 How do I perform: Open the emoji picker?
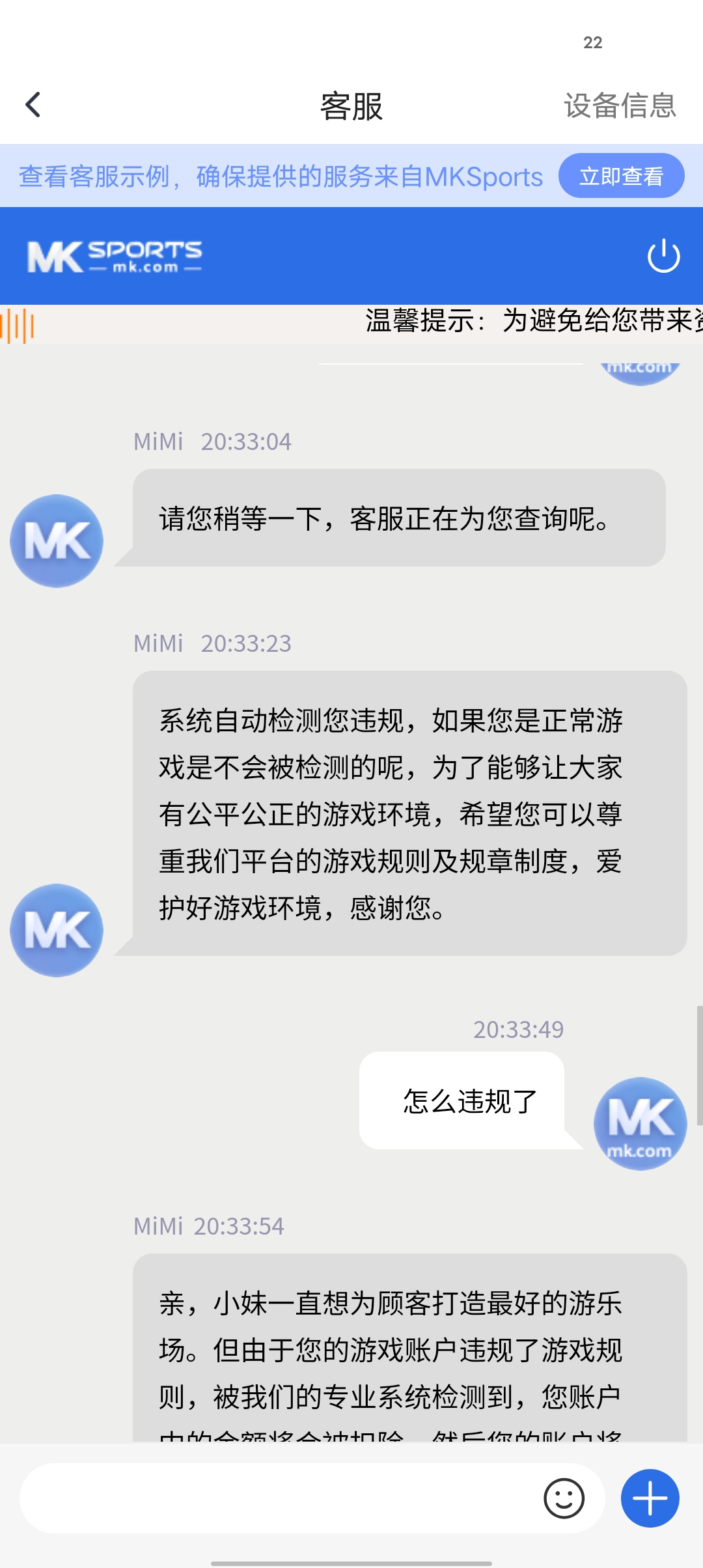point(564,1498)
